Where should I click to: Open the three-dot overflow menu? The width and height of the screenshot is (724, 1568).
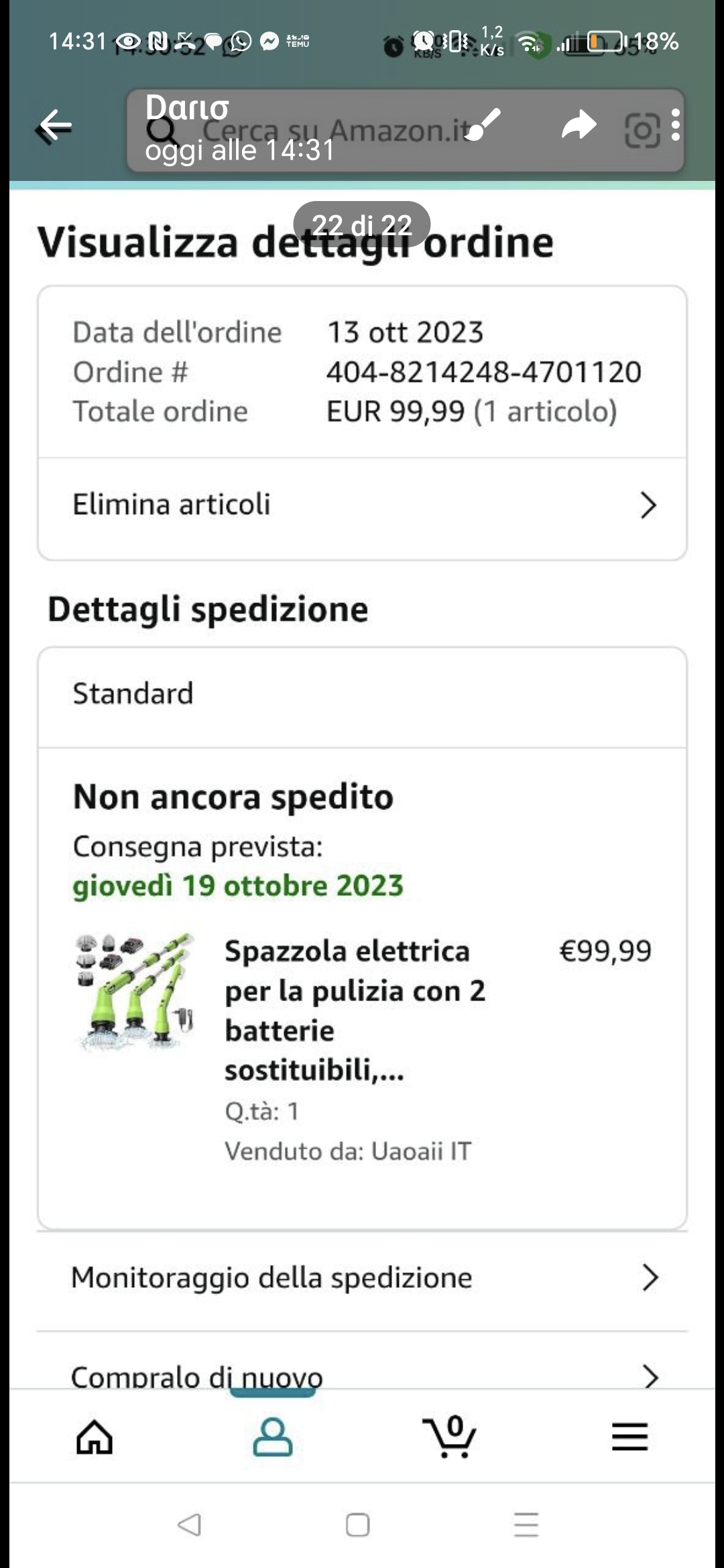click(x=675, y=125)
